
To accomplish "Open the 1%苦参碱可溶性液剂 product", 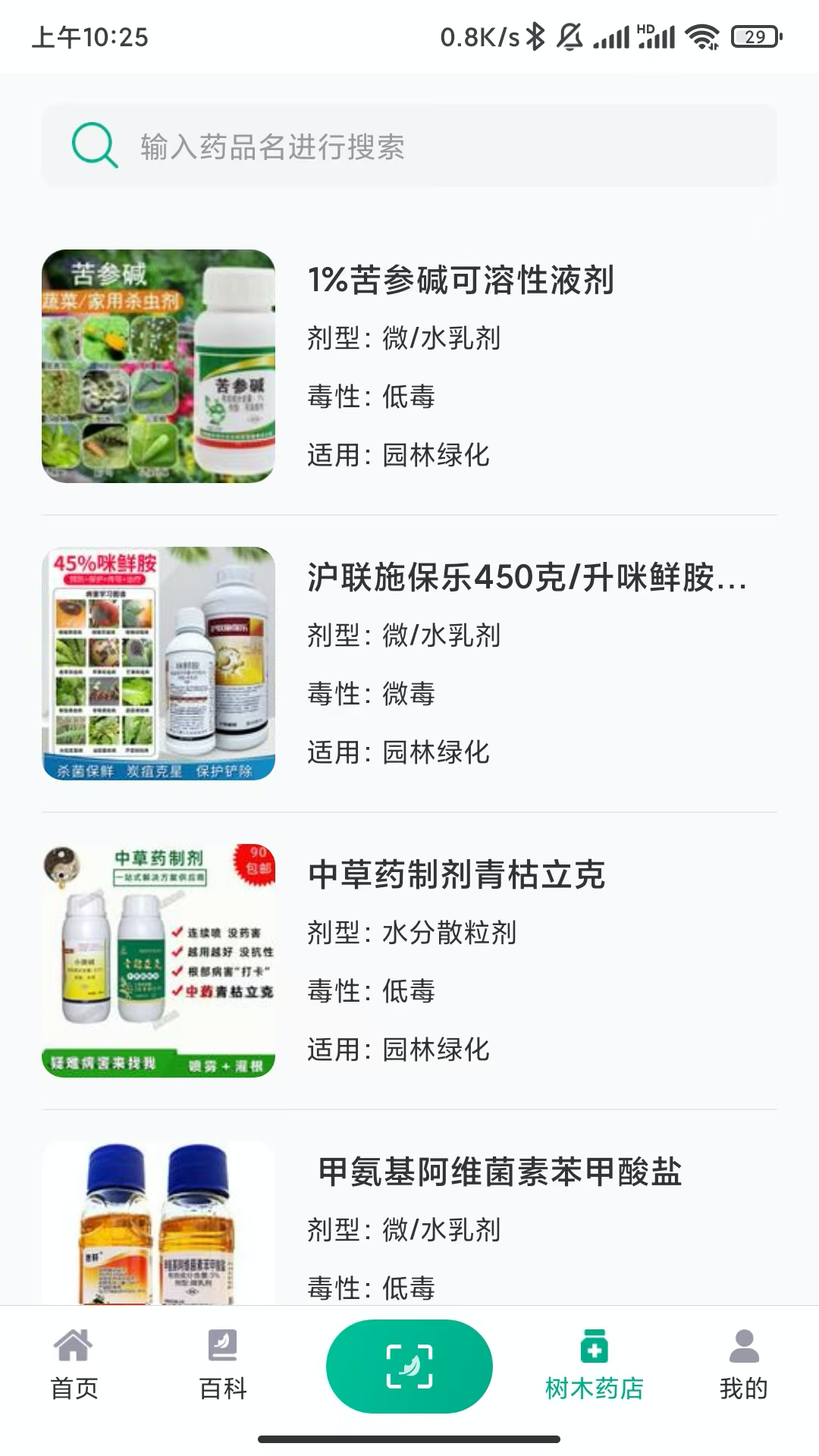I will (x=460, y=280).
